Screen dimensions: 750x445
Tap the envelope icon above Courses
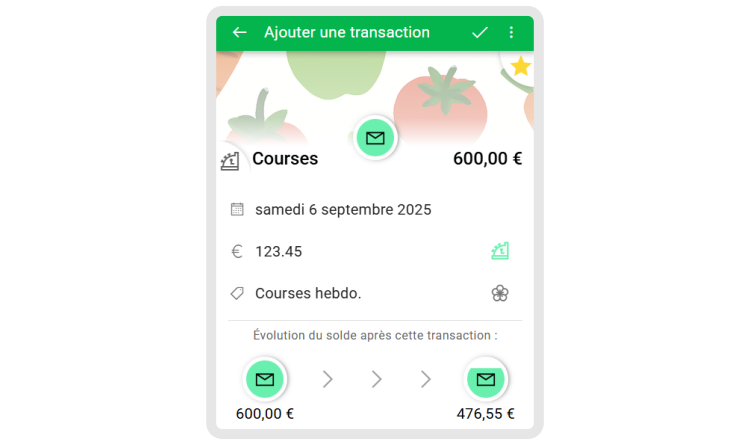pyautogui.click(x=375, y=138)
